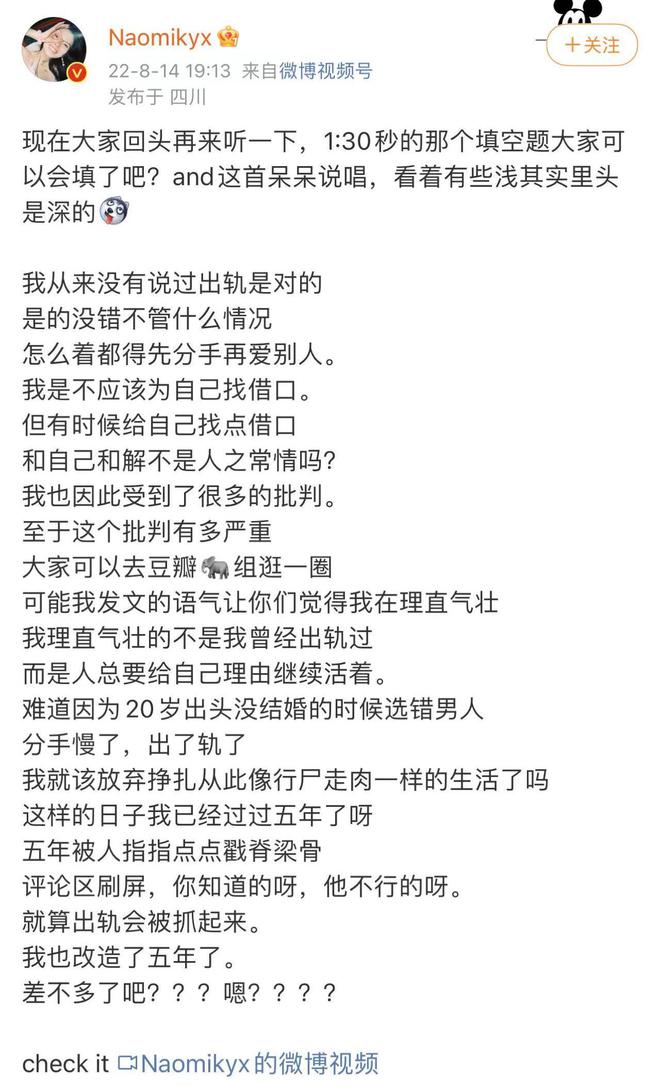Open the Naomikyx的微博视频 link
Image resolution: width=660 pixels, height=1087 pixels.
pos(248,1063)
